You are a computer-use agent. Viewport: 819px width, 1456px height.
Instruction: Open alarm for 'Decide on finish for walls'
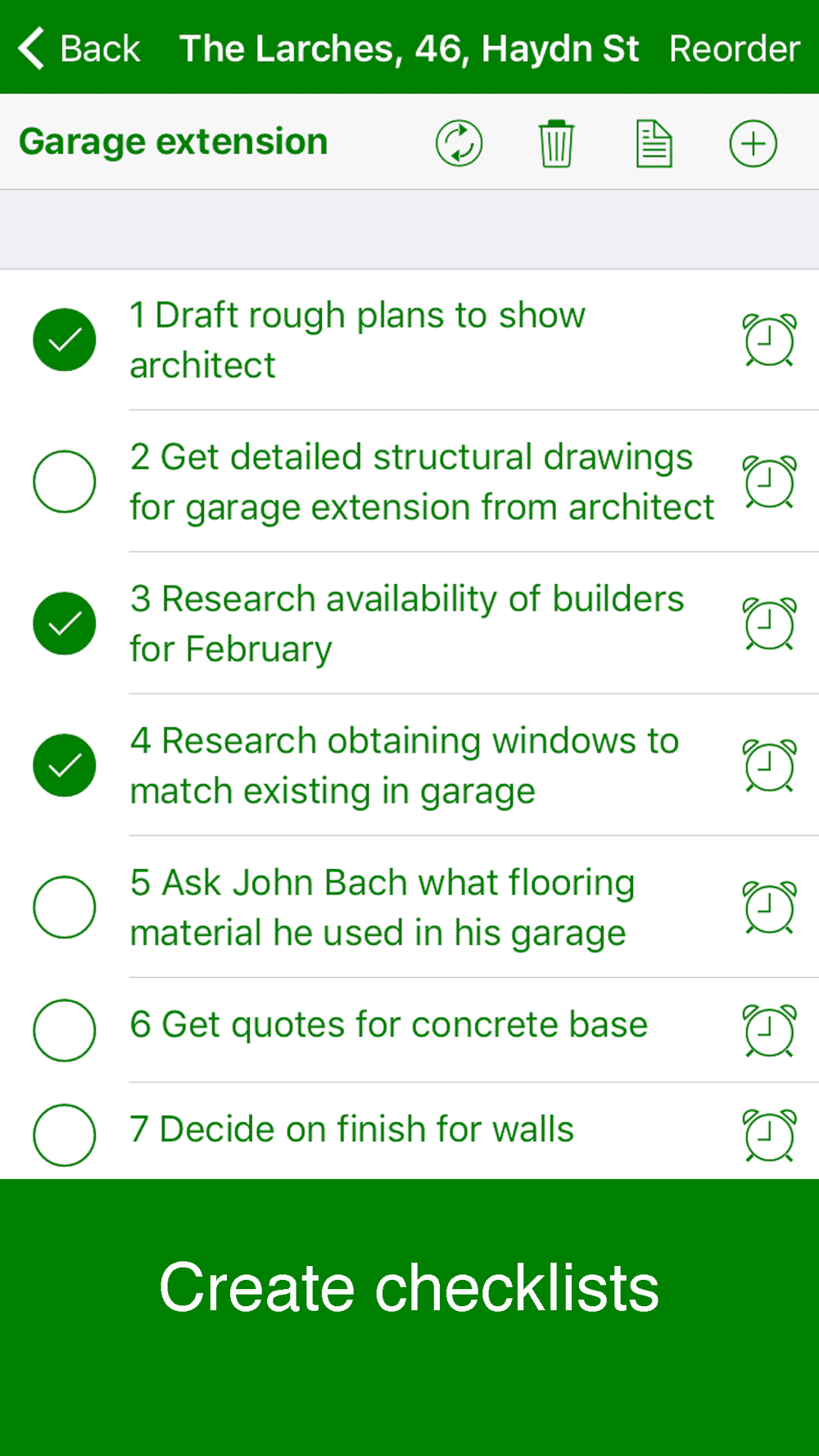pyautogui.click(x=769, y=1135)
